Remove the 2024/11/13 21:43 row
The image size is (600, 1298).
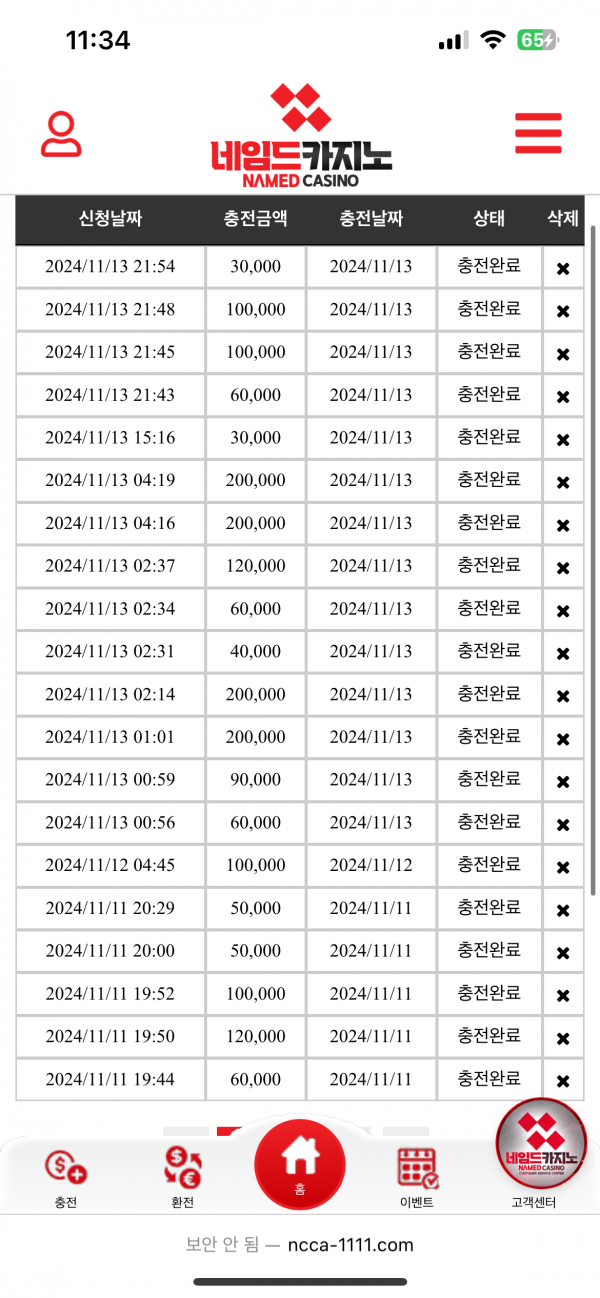(563, 397)
